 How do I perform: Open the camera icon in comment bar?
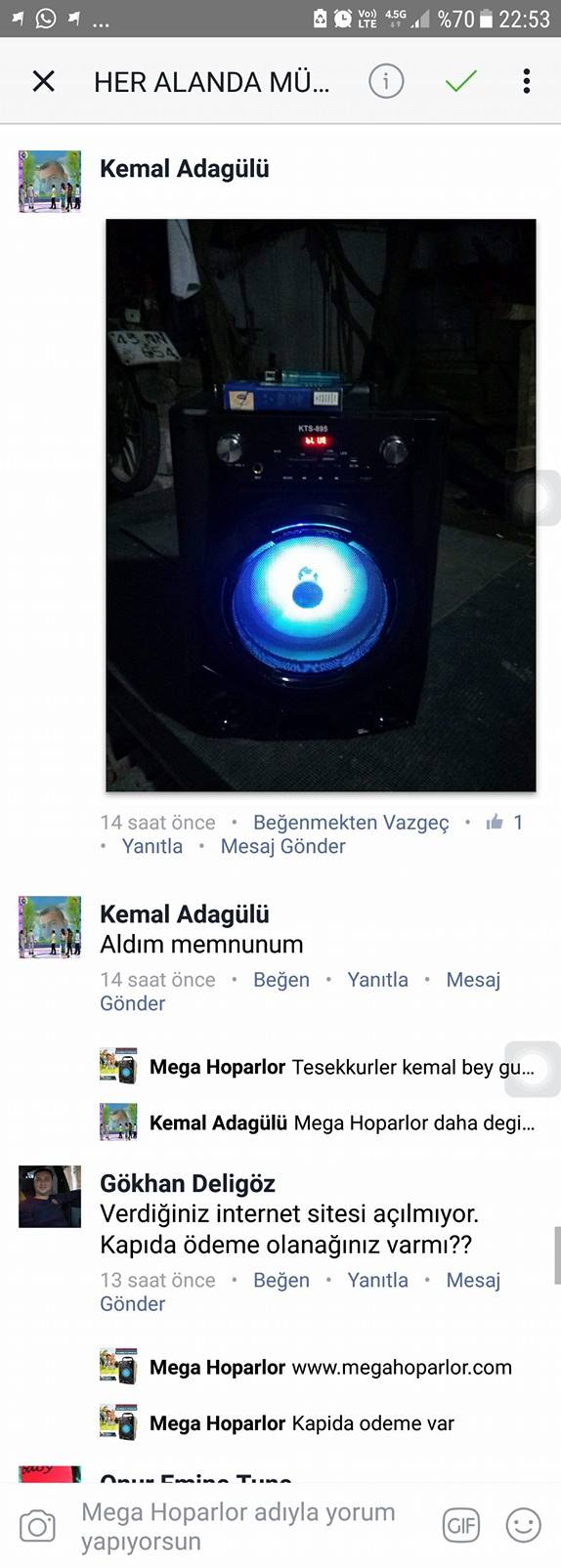[37, 1526]
